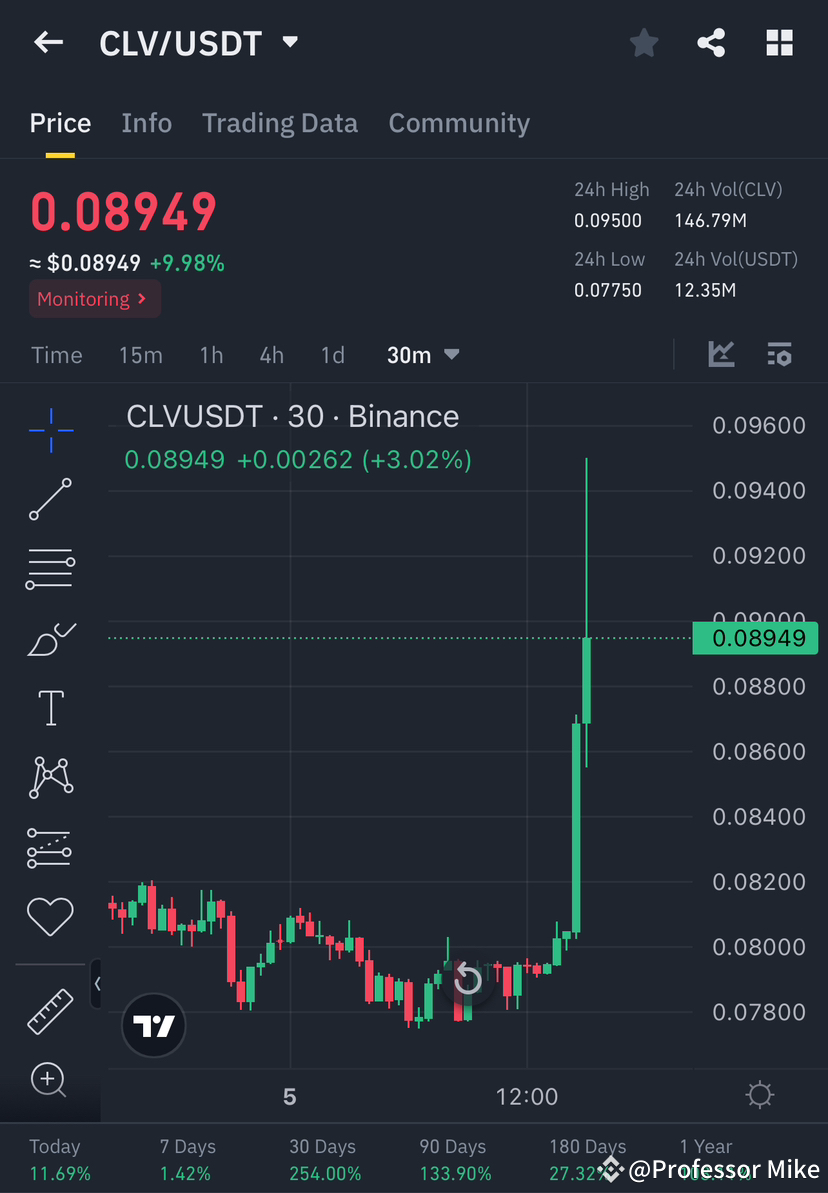Open the zoom-in magnifier tool
Image resolution: width=828 pixels, height=1193 pixels.
tap(50, 1080)
